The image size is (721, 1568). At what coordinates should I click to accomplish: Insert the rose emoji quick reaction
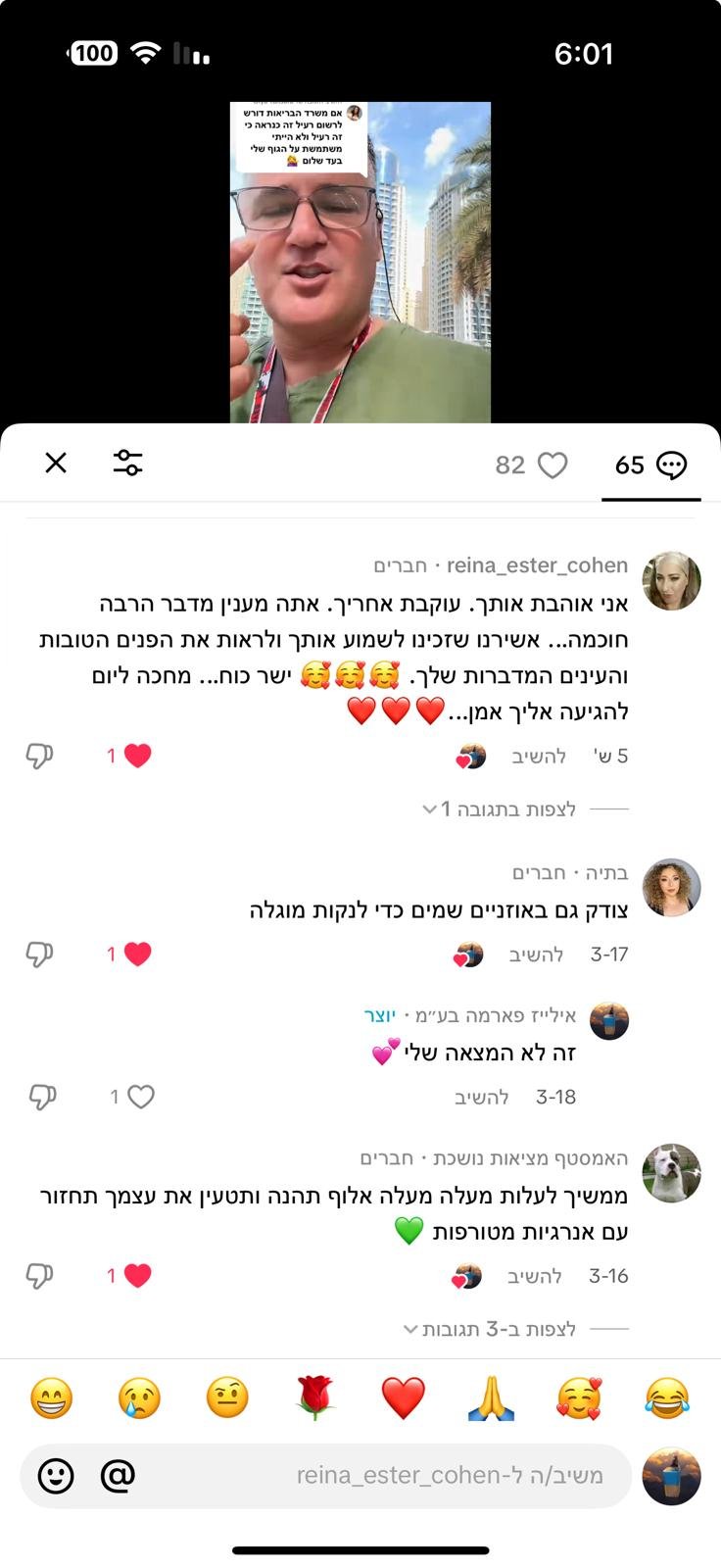point(315,1397)
